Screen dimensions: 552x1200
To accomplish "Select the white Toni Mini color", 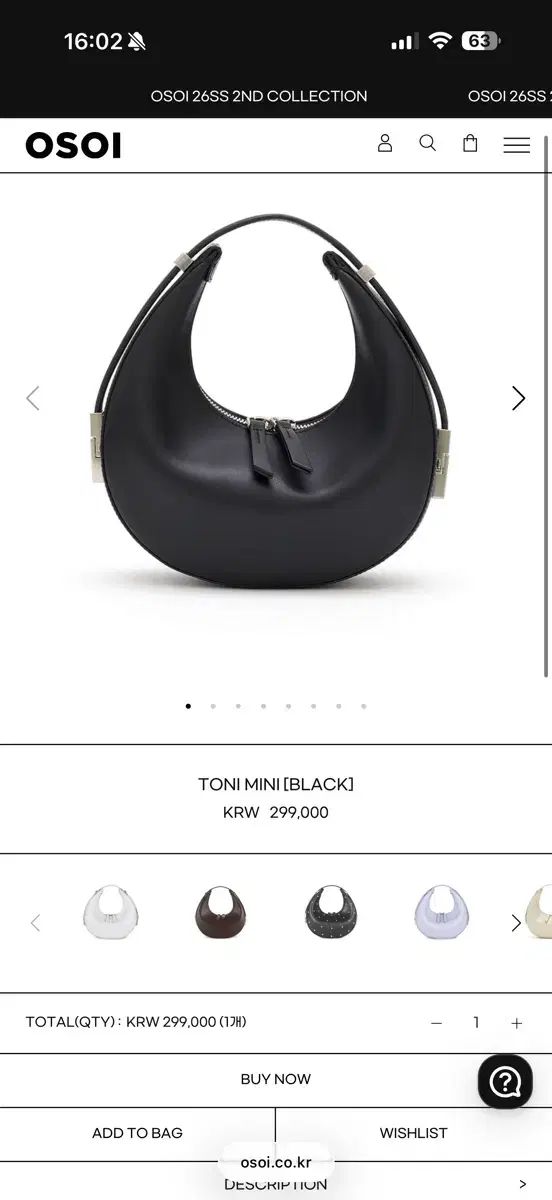I will tap(111, 911).
